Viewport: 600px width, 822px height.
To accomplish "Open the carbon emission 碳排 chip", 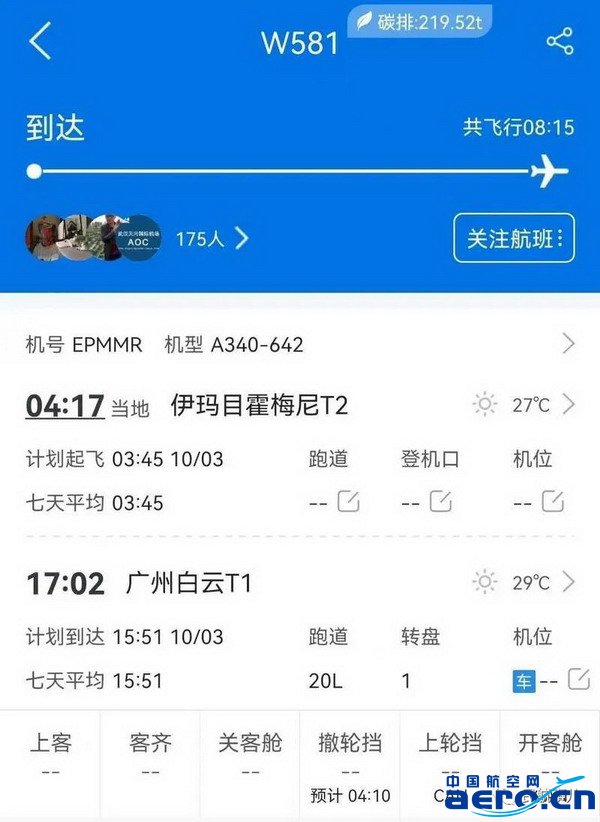I will coord(420,22).
